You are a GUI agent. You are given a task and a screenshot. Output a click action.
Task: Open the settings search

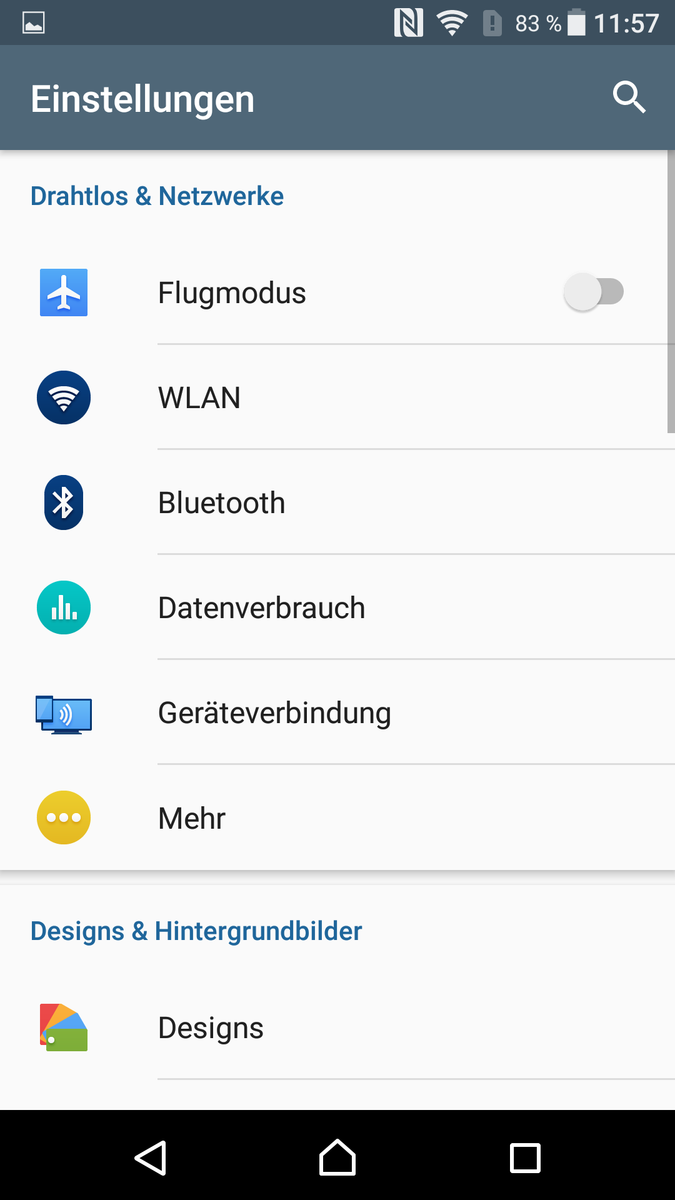click(x=629, y=98)
